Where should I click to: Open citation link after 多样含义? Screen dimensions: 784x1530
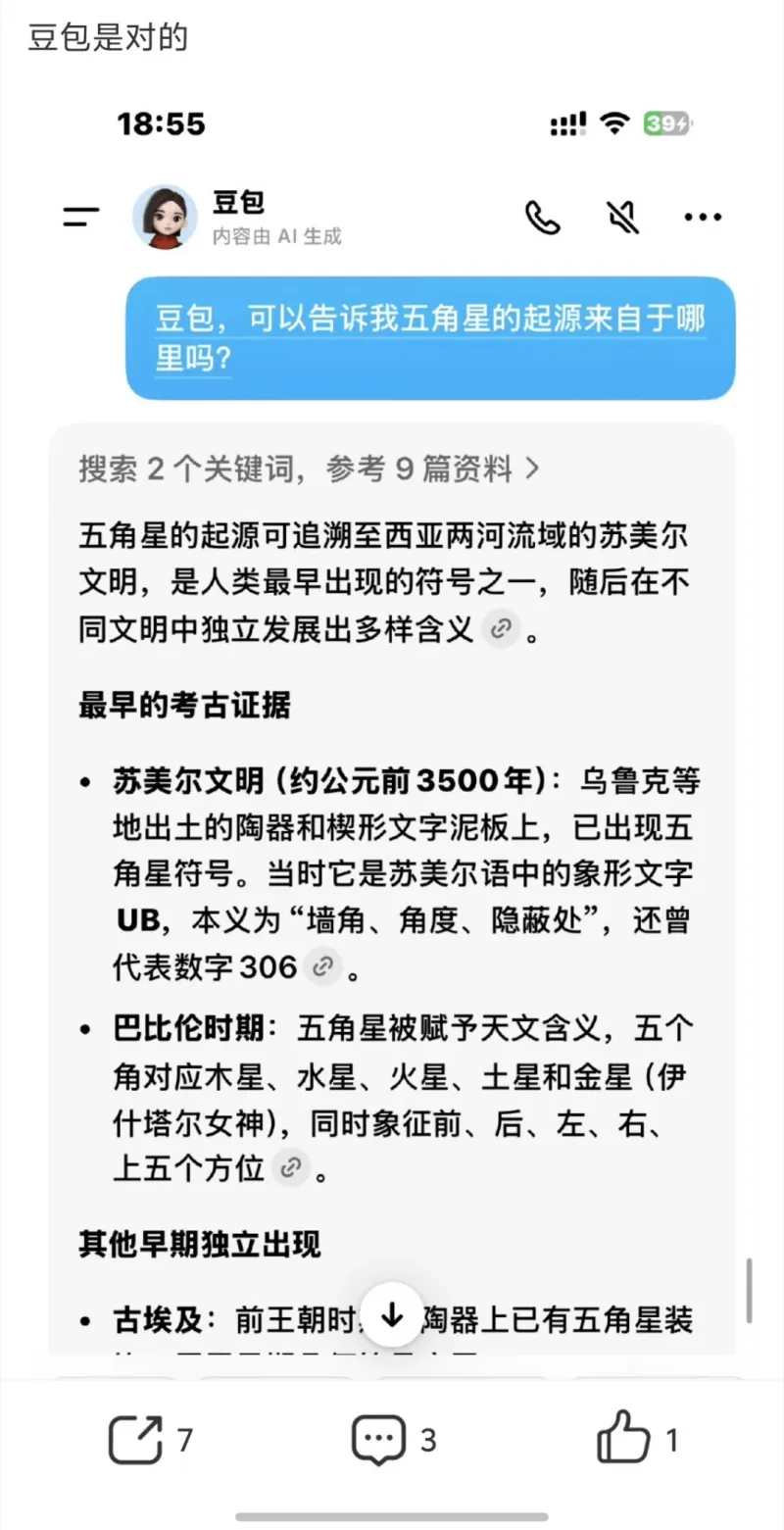point(502,629)
